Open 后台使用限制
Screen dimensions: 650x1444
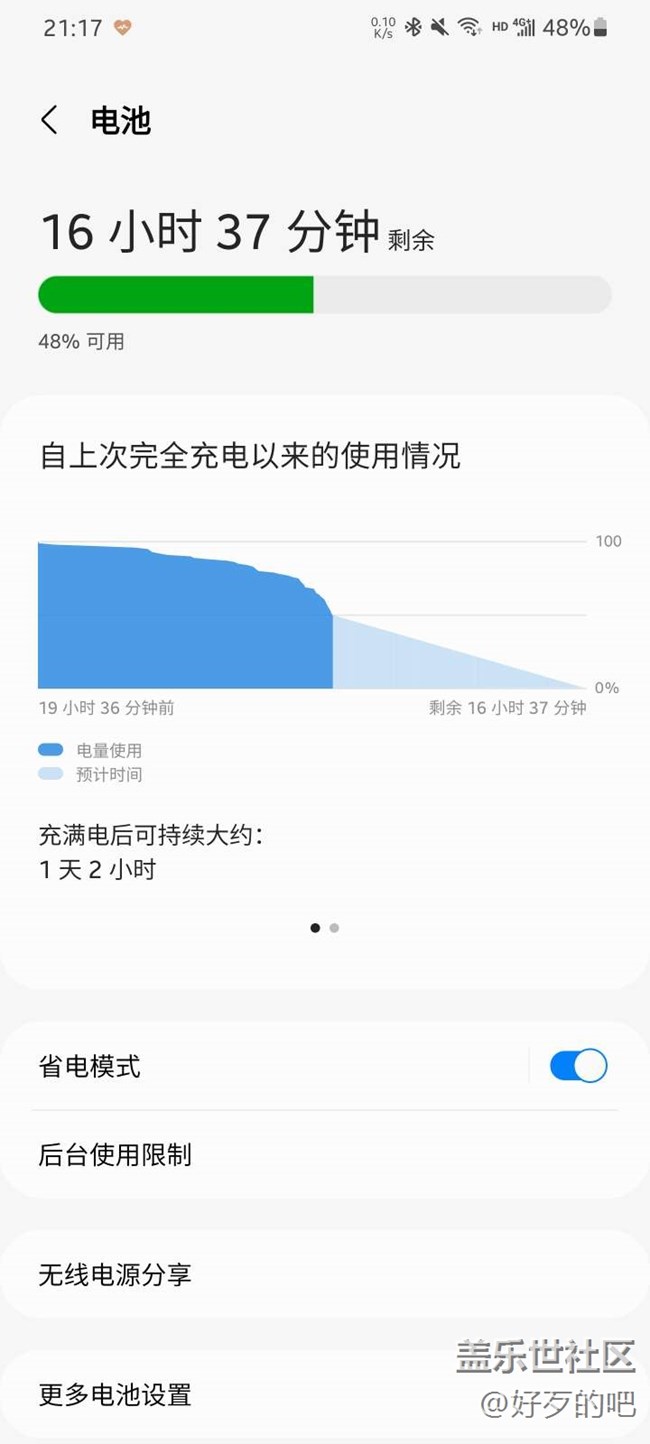pos(325,1155)
